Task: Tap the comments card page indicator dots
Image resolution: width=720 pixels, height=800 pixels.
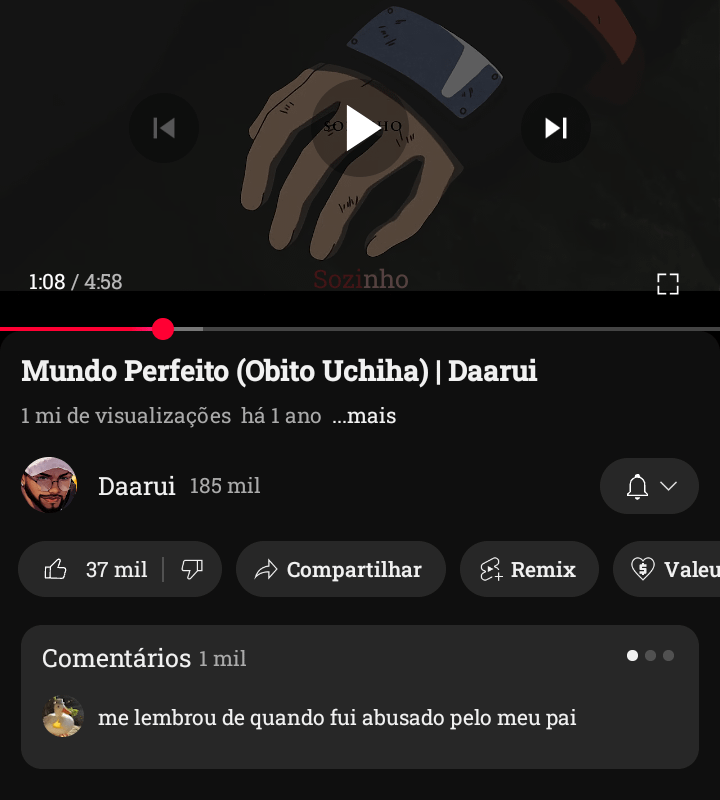Action: (650, 656)
